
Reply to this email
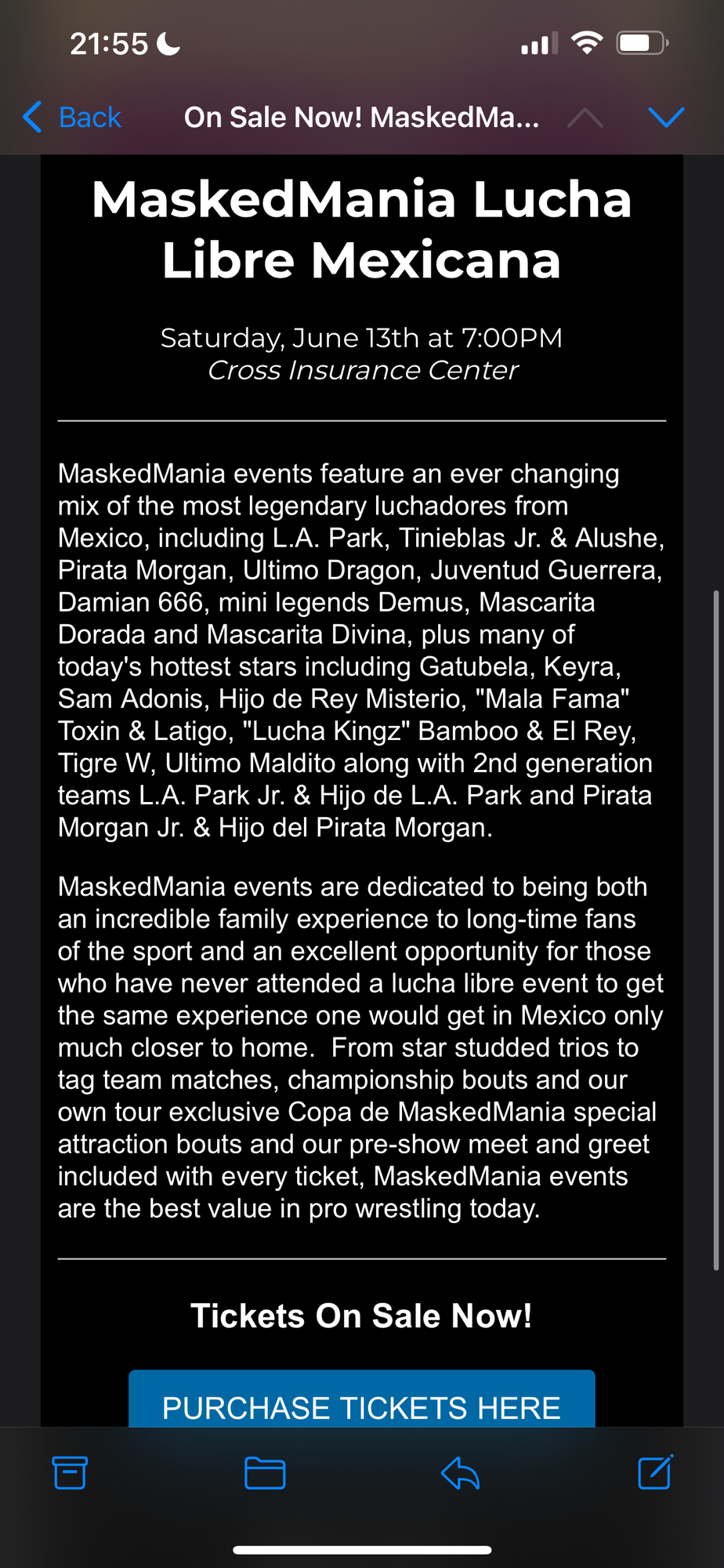coord(460,1472)
